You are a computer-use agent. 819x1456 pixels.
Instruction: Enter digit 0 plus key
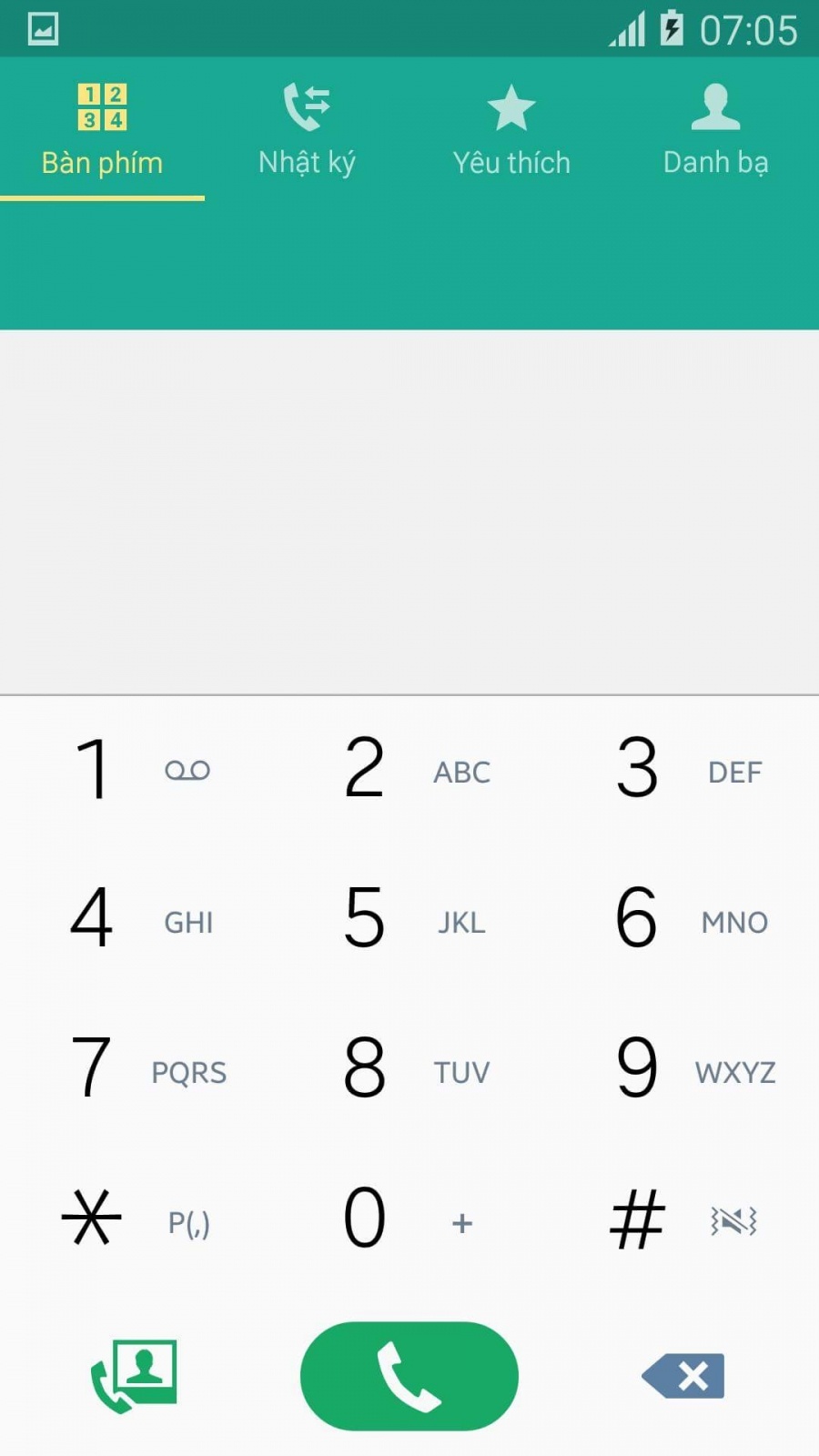(x=409, y=1219)
